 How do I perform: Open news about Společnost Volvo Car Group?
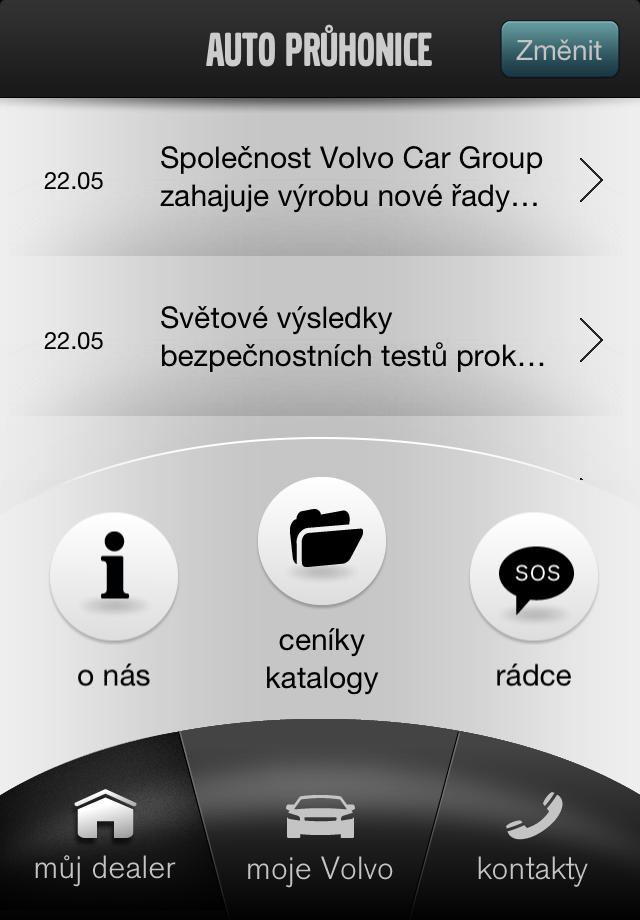(x=350, y=178)
